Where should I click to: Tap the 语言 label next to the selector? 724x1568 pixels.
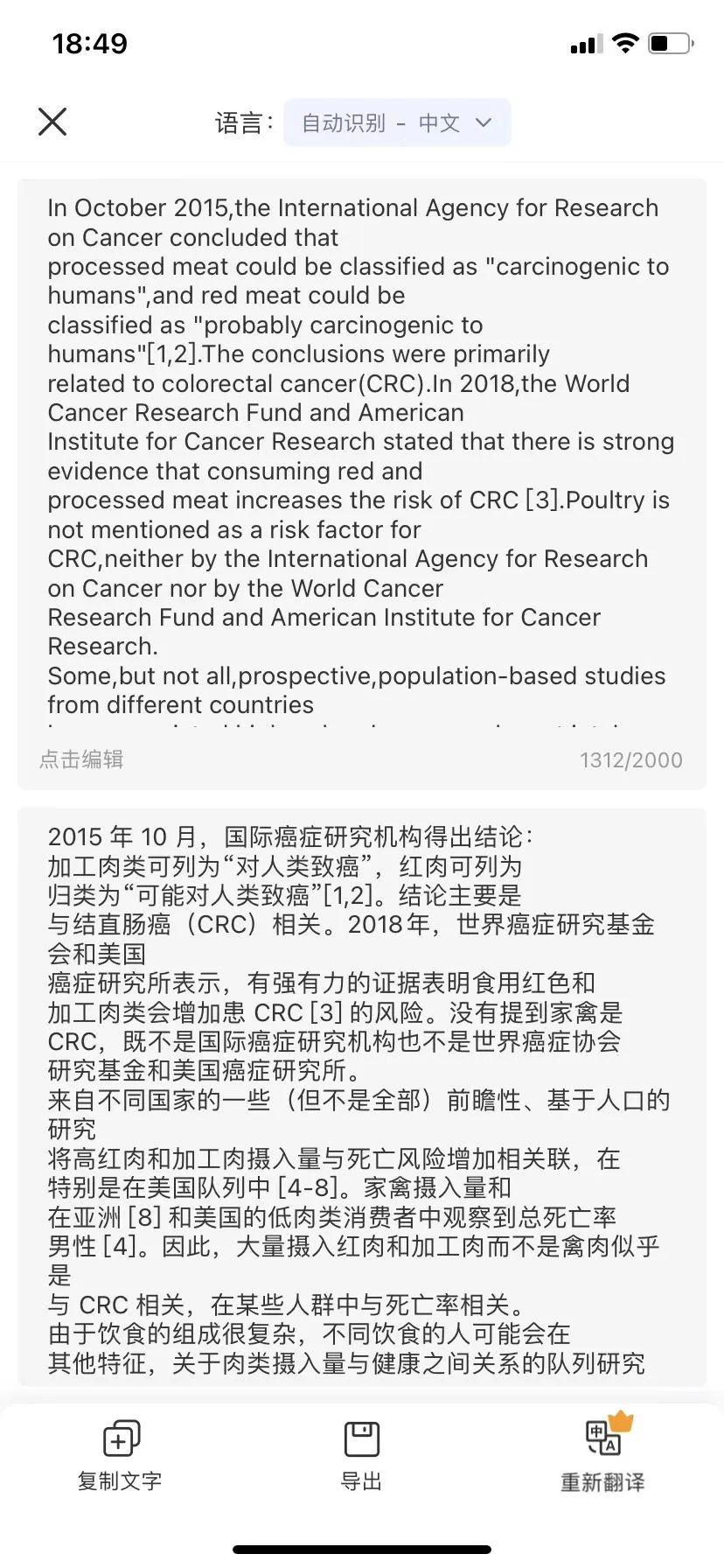point(242,122)
